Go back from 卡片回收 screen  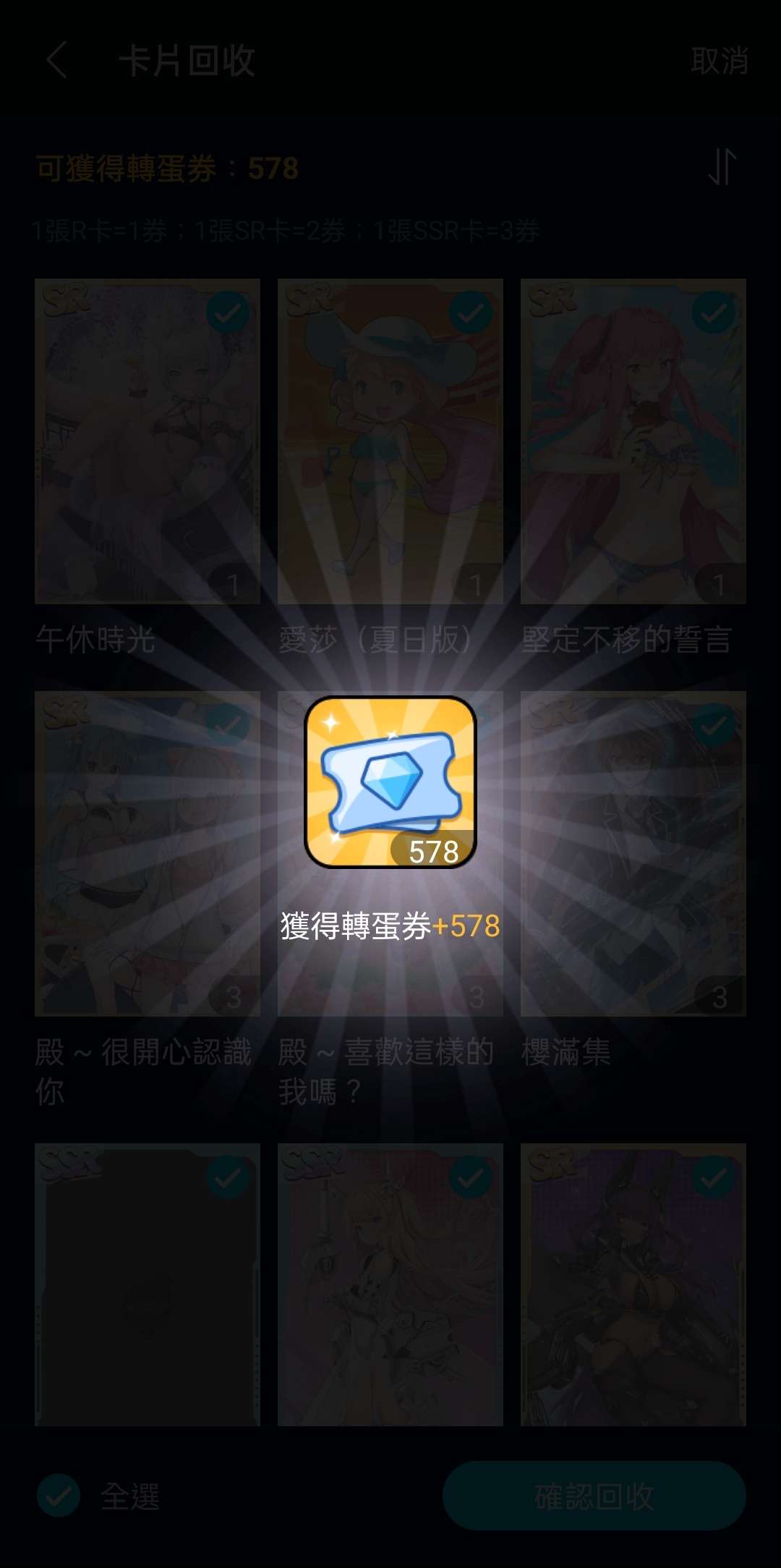pyautogui.click(x=58, y=60)
